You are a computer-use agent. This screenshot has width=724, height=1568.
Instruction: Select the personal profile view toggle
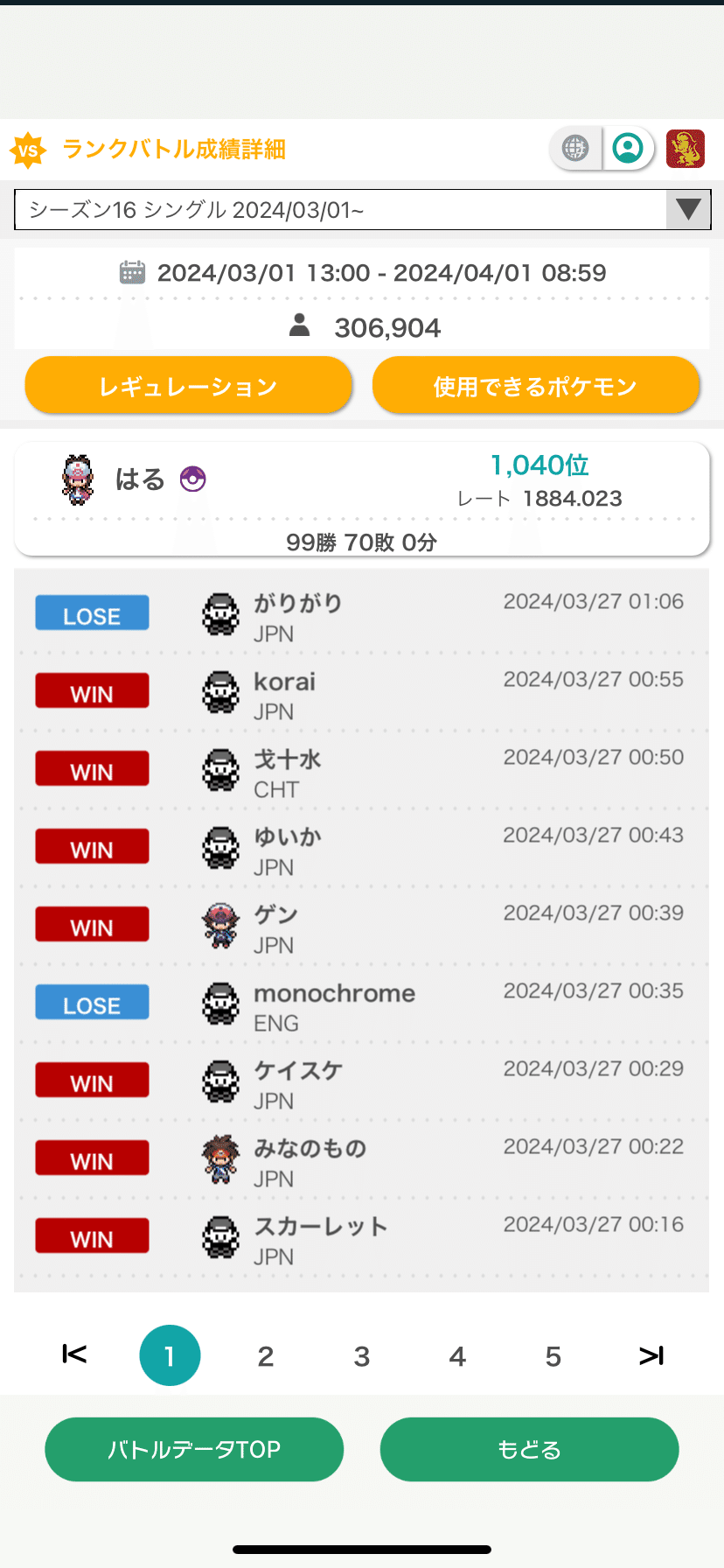coord(628,149)
